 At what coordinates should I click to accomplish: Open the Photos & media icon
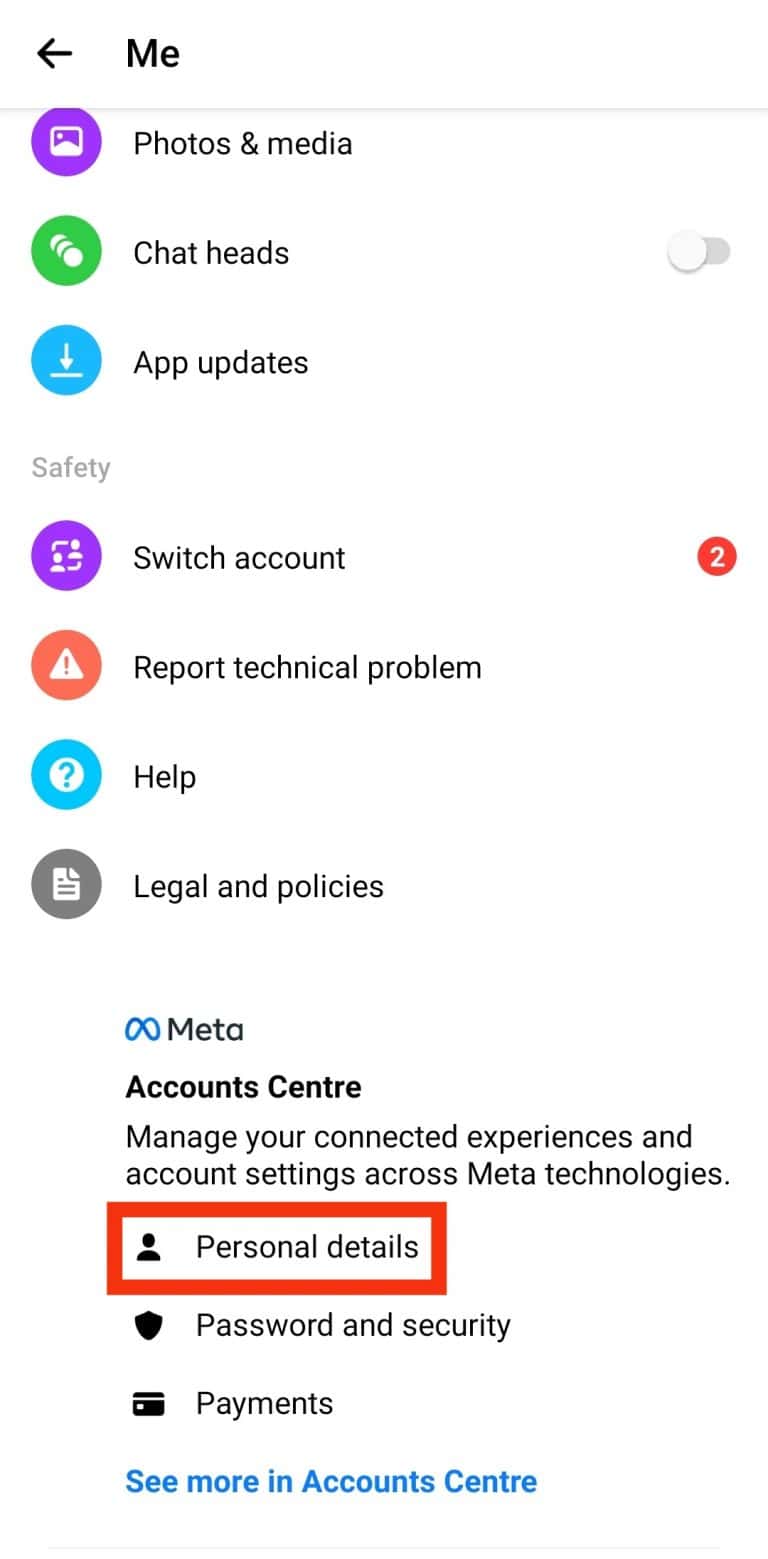coord(66,142)
